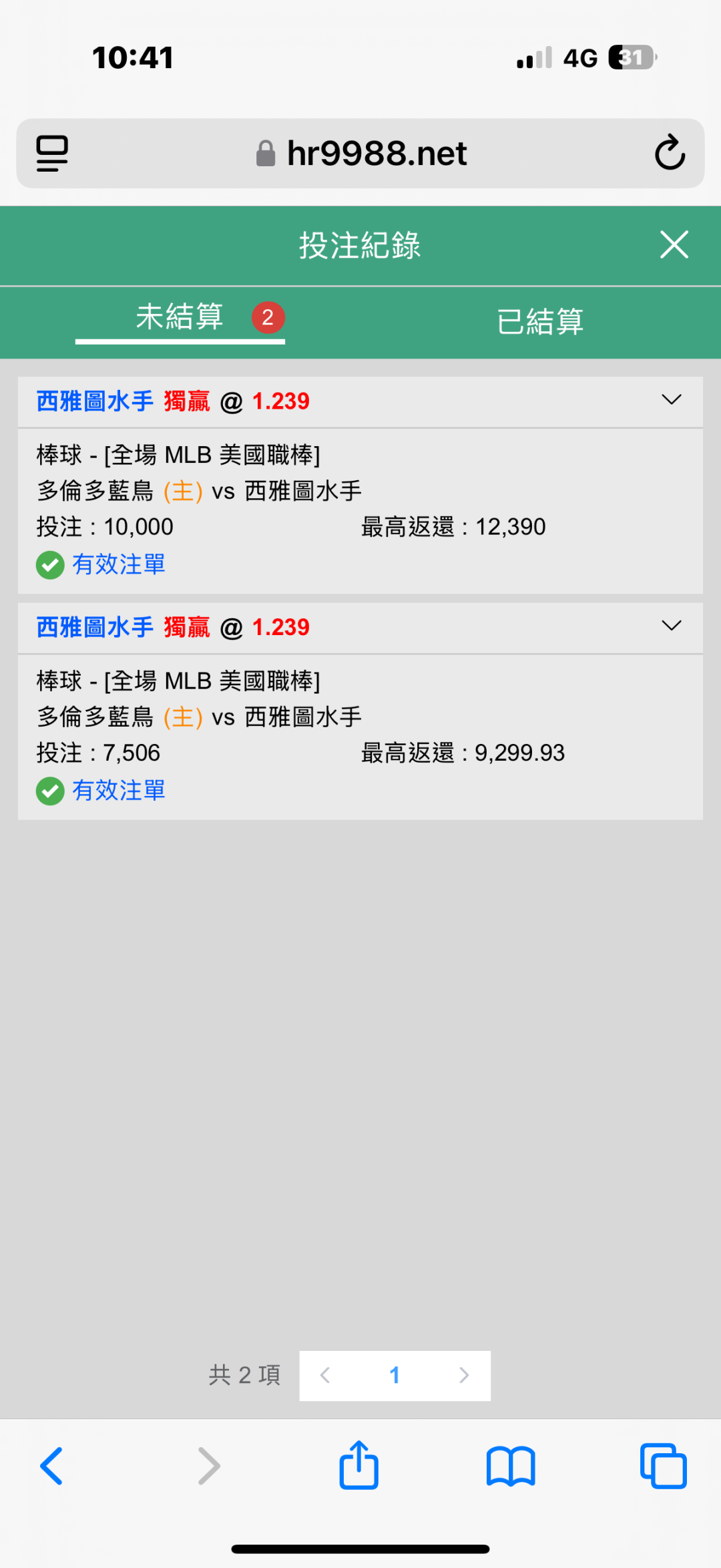Tap the hr9988.net address bar
Viewport: 721px width, 1568px height.
(360, 154)
